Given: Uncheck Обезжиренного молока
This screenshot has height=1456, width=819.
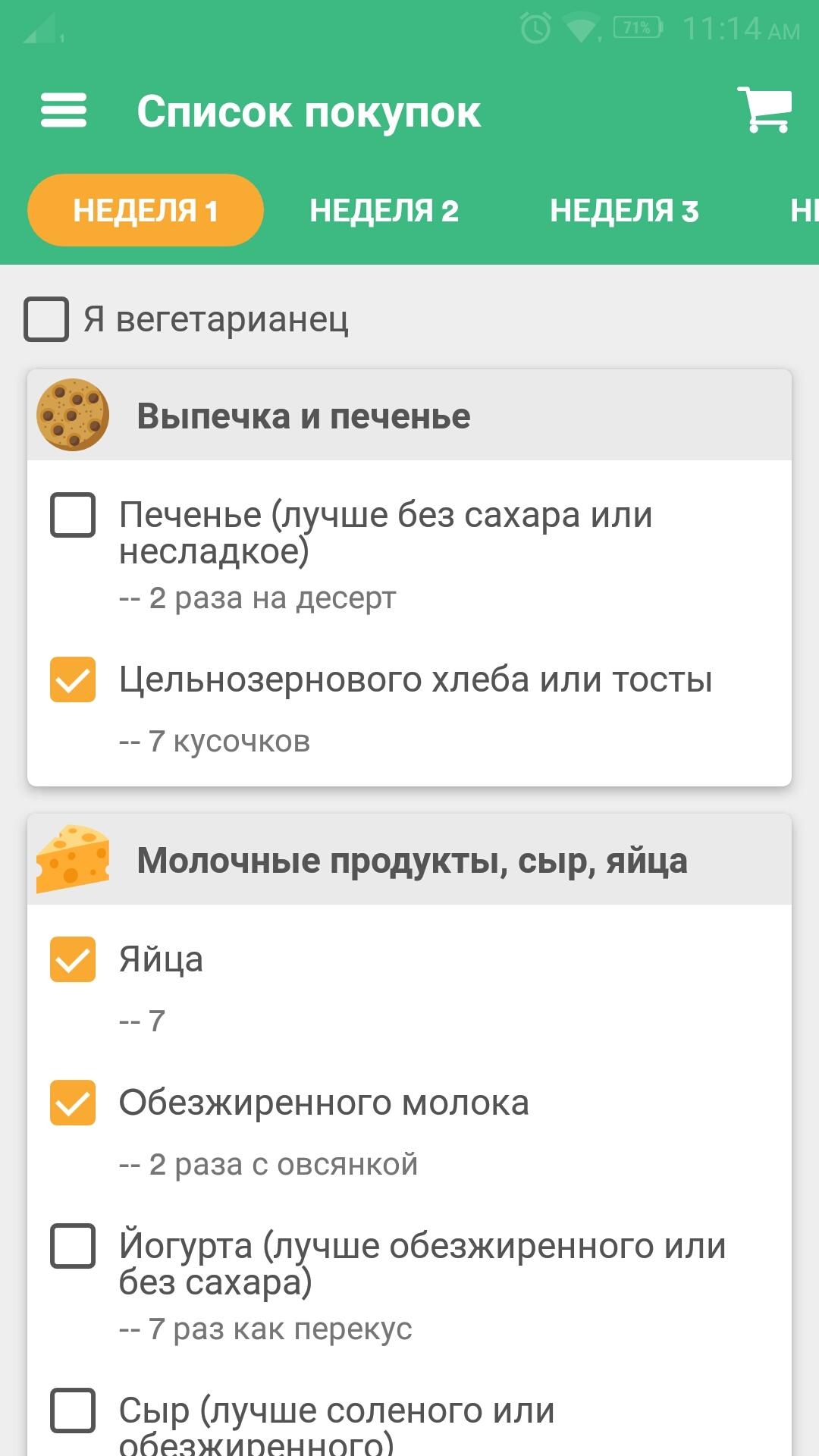Looking at the screenshot, I should [73, 1103].
